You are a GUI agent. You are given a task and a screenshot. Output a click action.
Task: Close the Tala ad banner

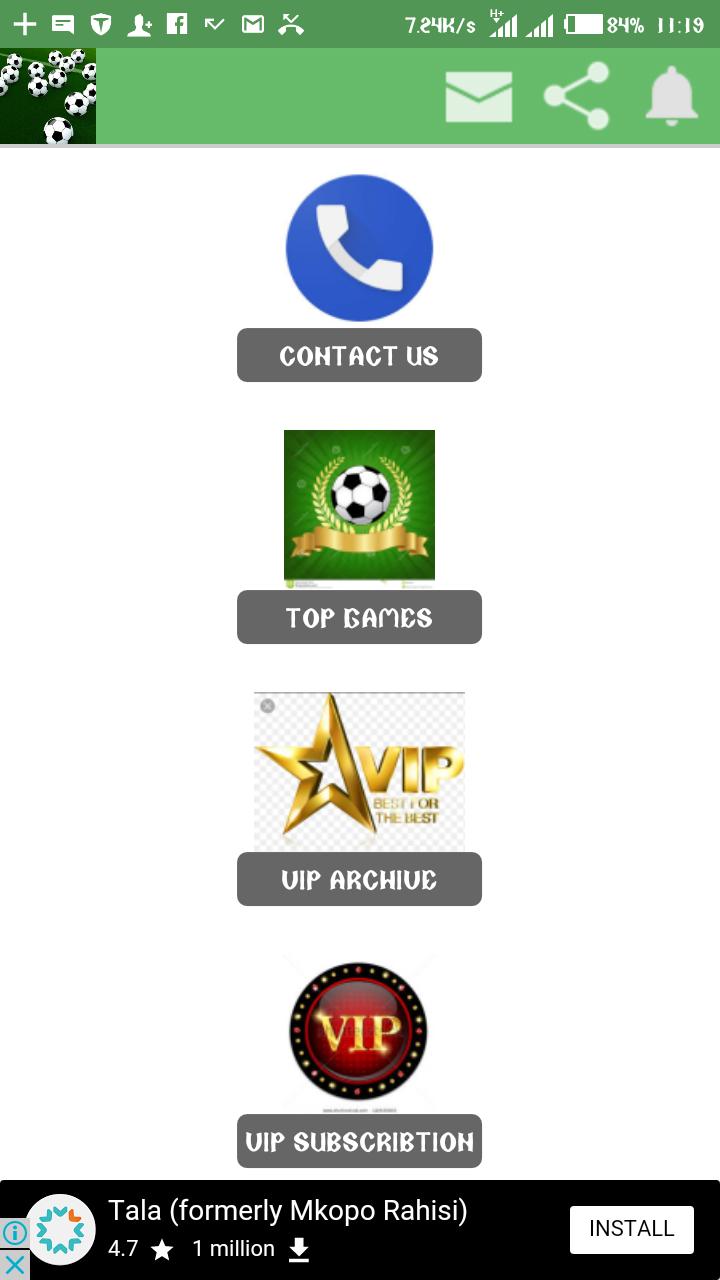coord(14,1265)
